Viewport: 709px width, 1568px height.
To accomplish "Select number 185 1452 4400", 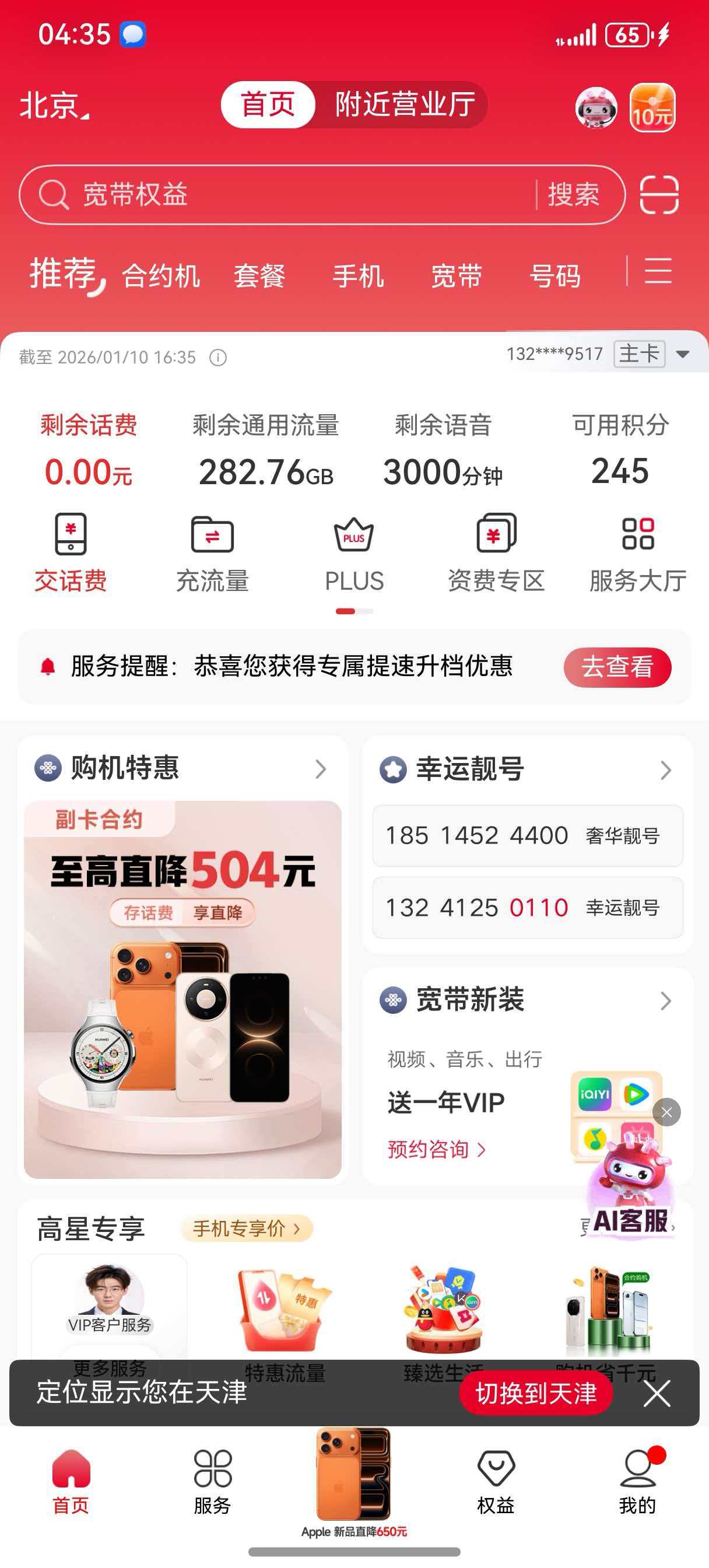I will point(528,836).
